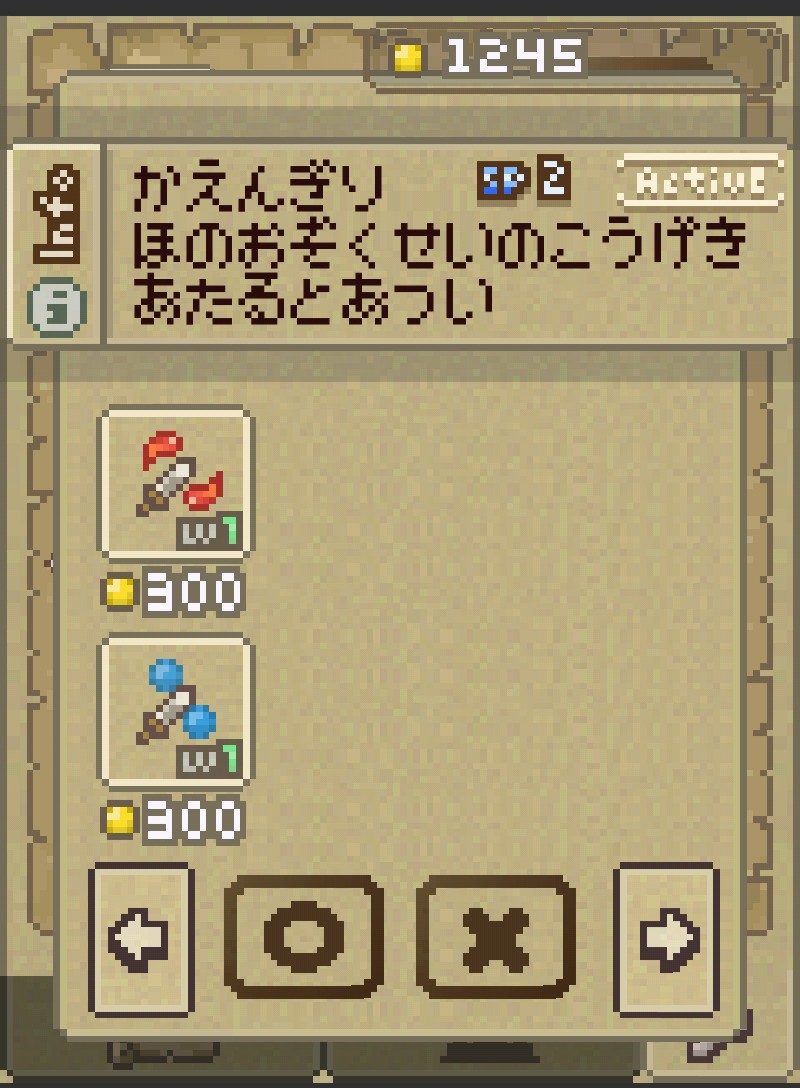
Task: Select the red flame sword skill
Action: [175, 483]
